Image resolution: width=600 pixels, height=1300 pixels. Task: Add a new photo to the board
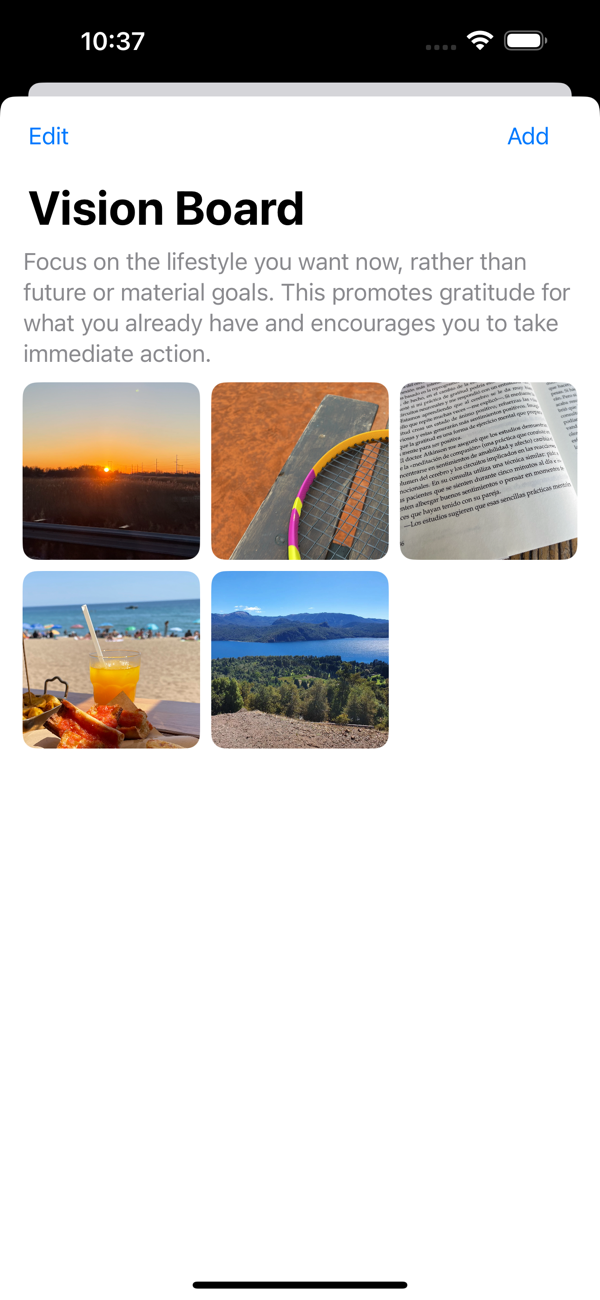pyautogui.click(x=527, y=136)
